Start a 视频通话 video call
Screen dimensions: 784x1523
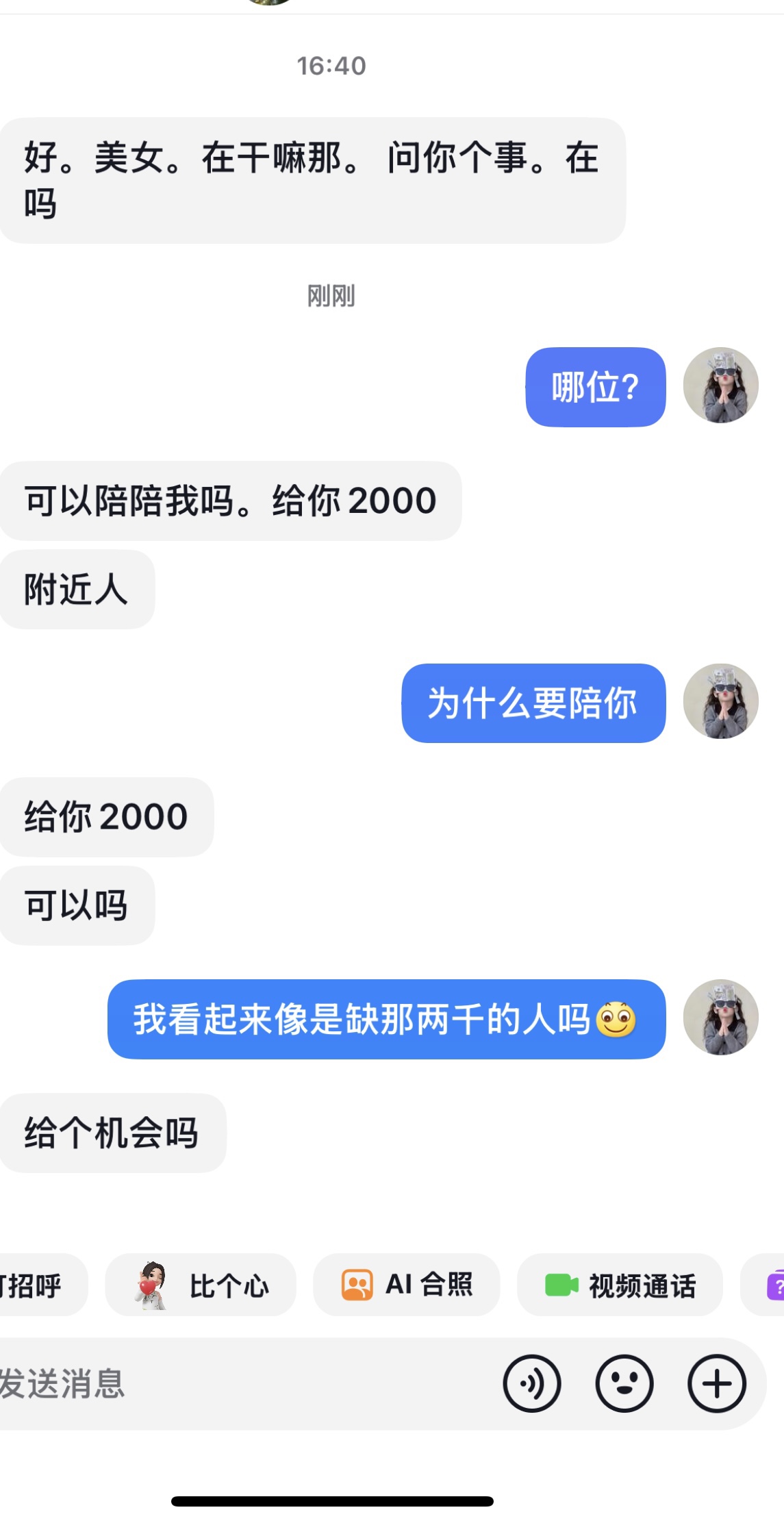pyautogui.click(x=620, y=1285)
